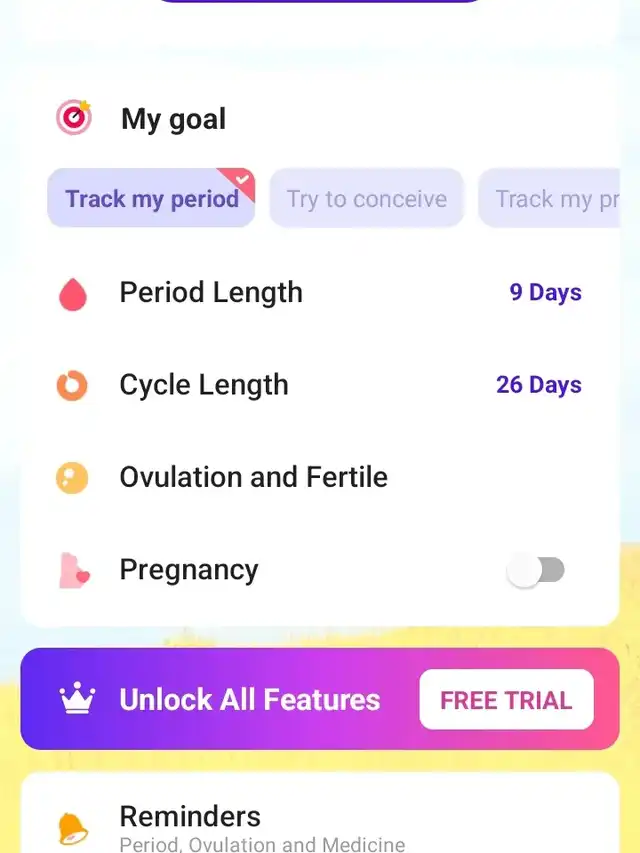Select the Track my period goal
Screen dimensions: 640x853
pos(151,198)
